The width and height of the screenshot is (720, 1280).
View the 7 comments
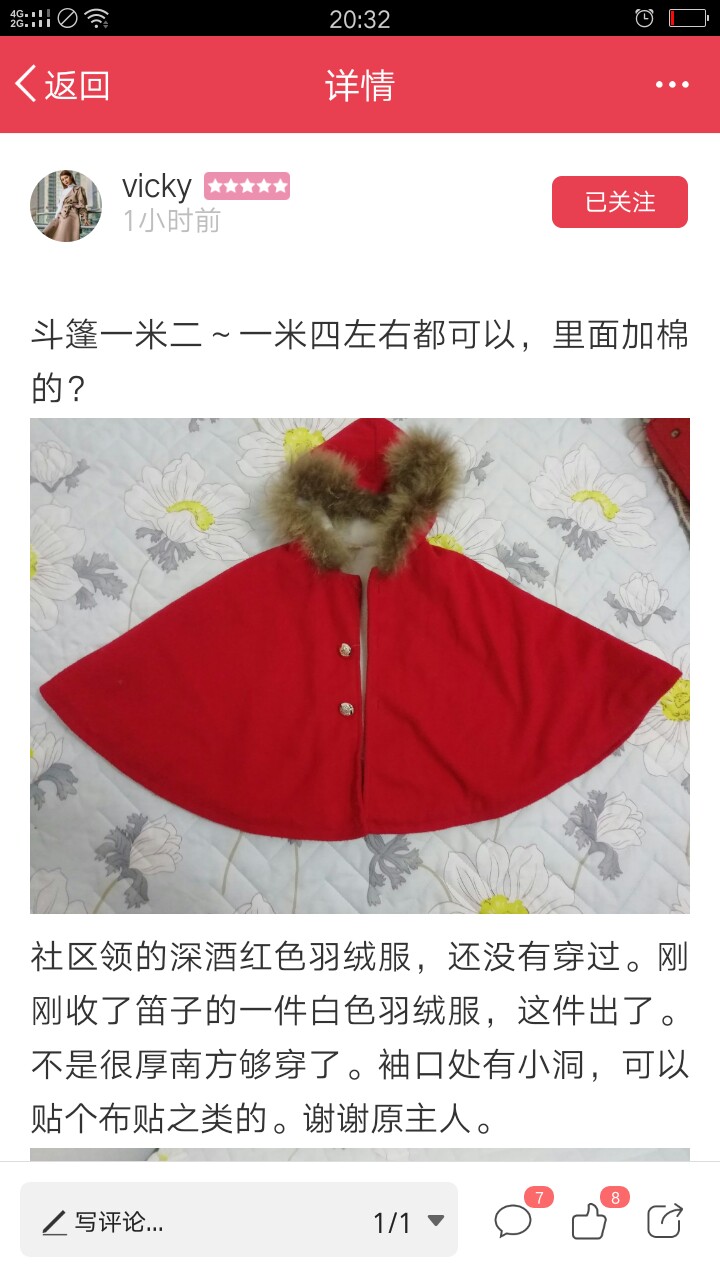pyautogui.click(x=513, y=1221)
